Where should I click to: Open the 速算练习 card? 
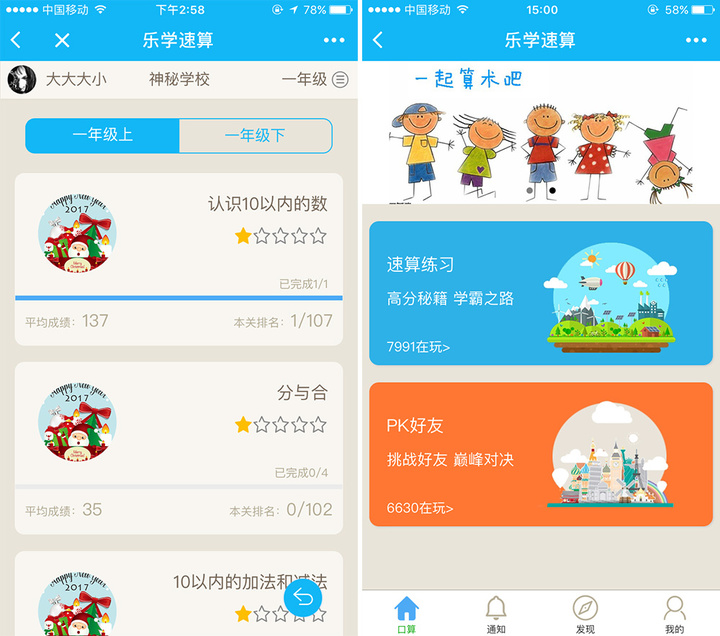point(540,293)
